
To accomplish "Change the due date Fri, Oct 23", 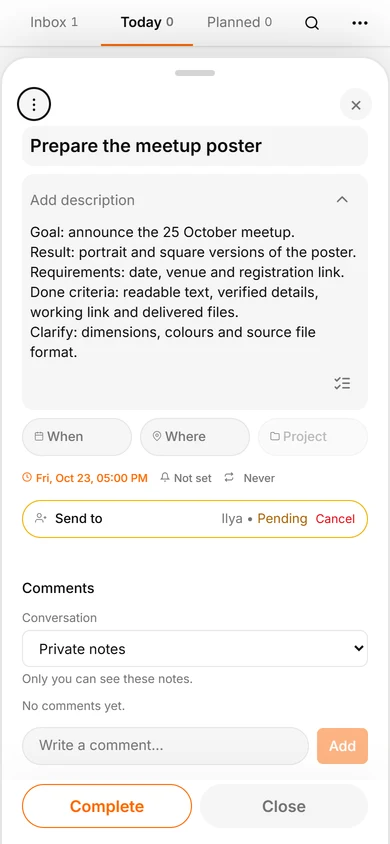I will click(x=85, y=478).
